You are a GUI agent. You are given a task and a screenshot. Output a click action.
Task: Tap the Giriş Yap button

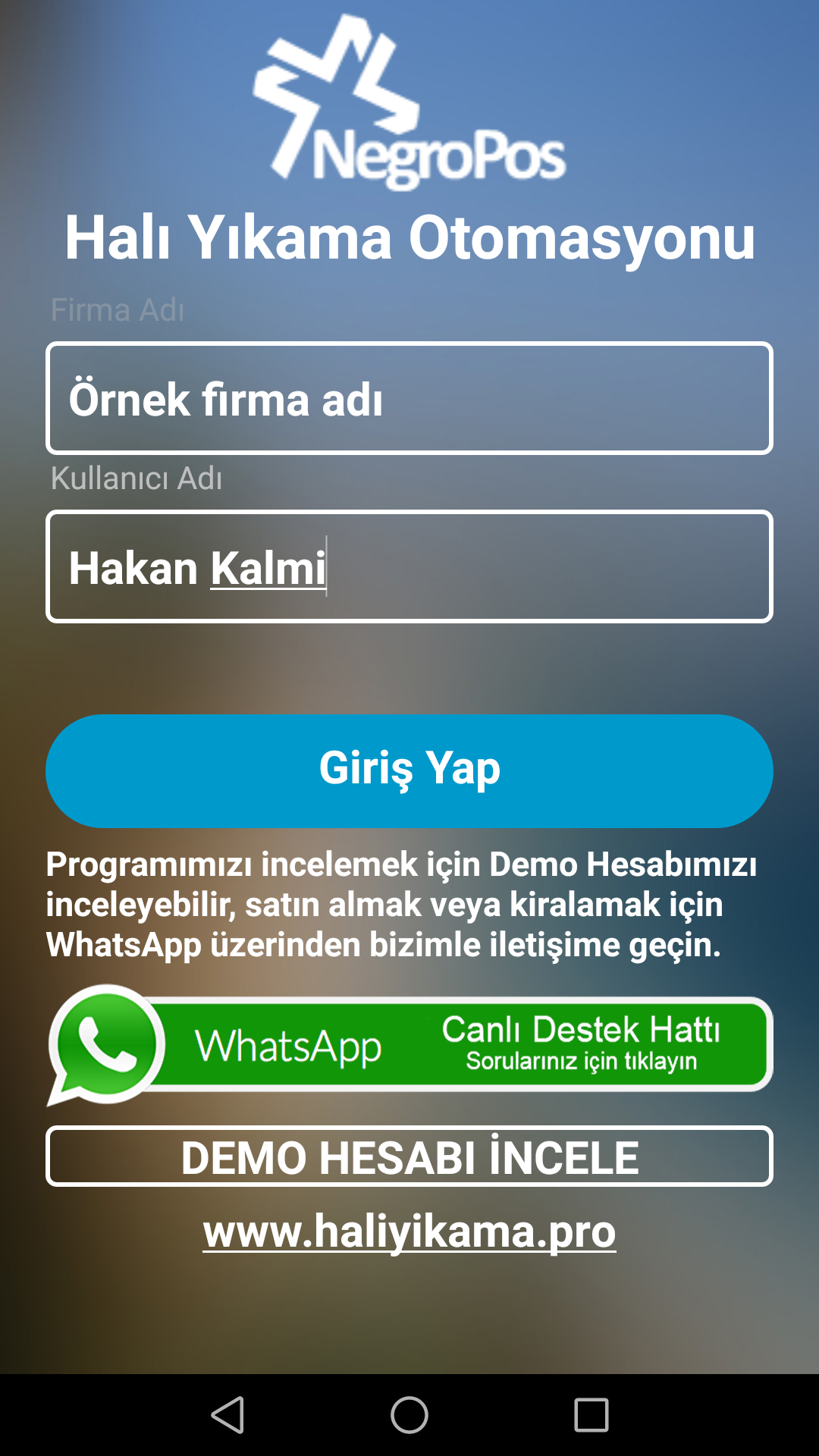pyautogui.click(x=409, y=770)
